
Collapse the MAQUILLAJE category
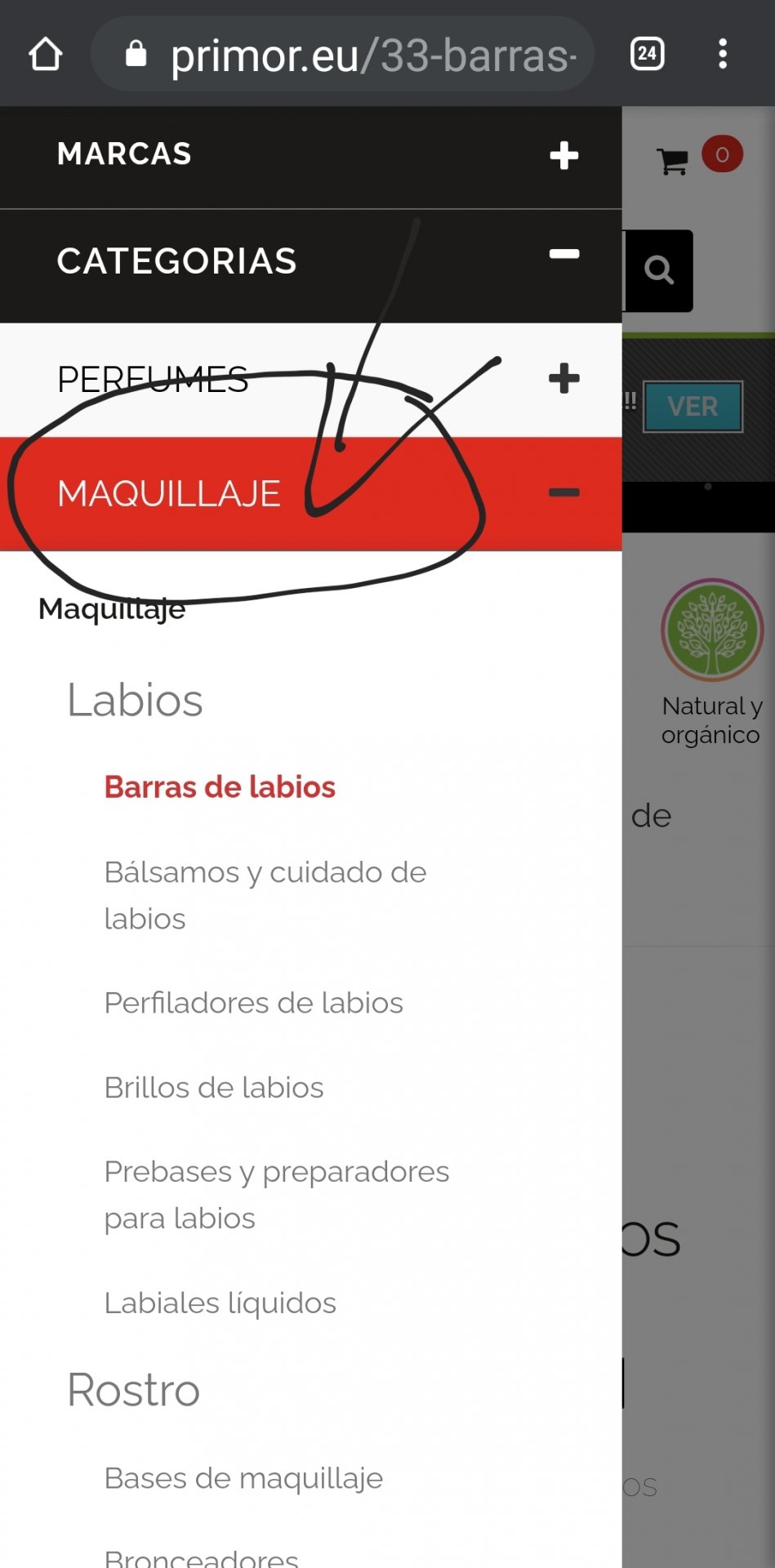click(x=563, y=492)
